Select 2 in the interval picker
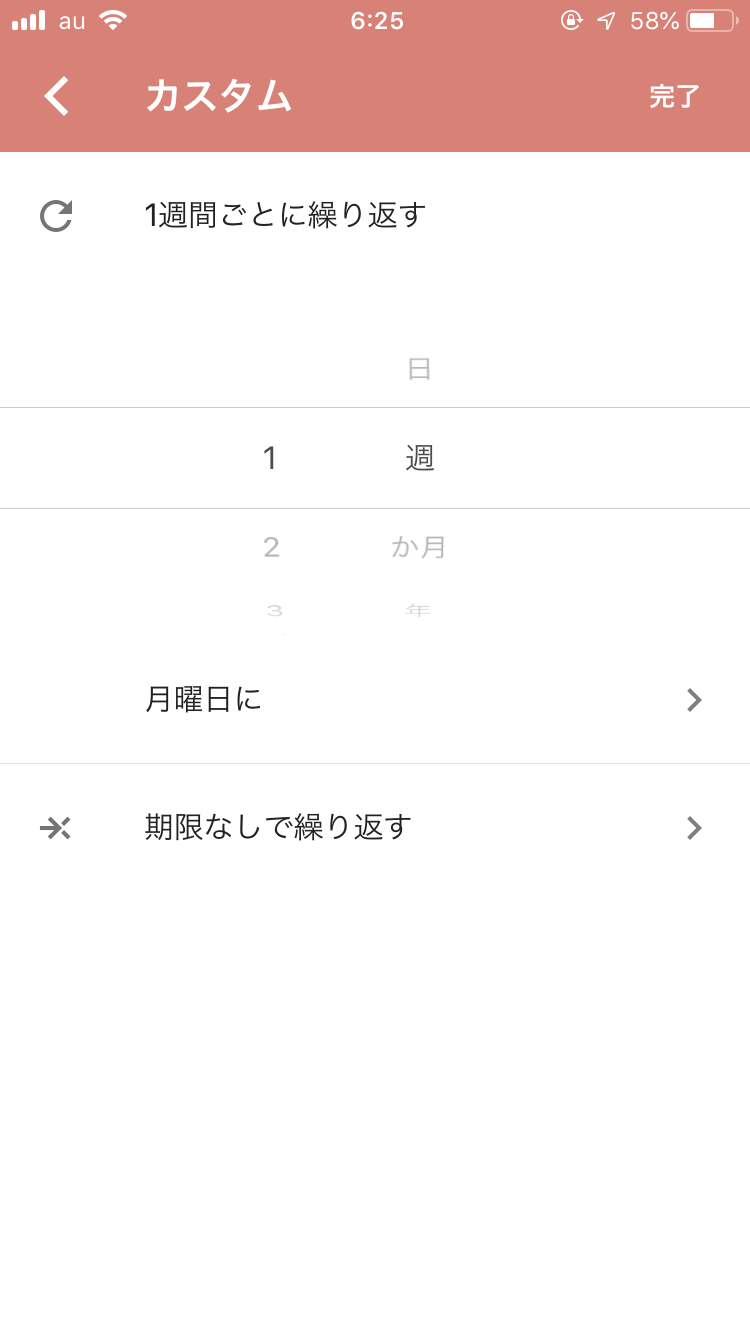The height and width of the screenshot is (1334, 750). (271, 547)
